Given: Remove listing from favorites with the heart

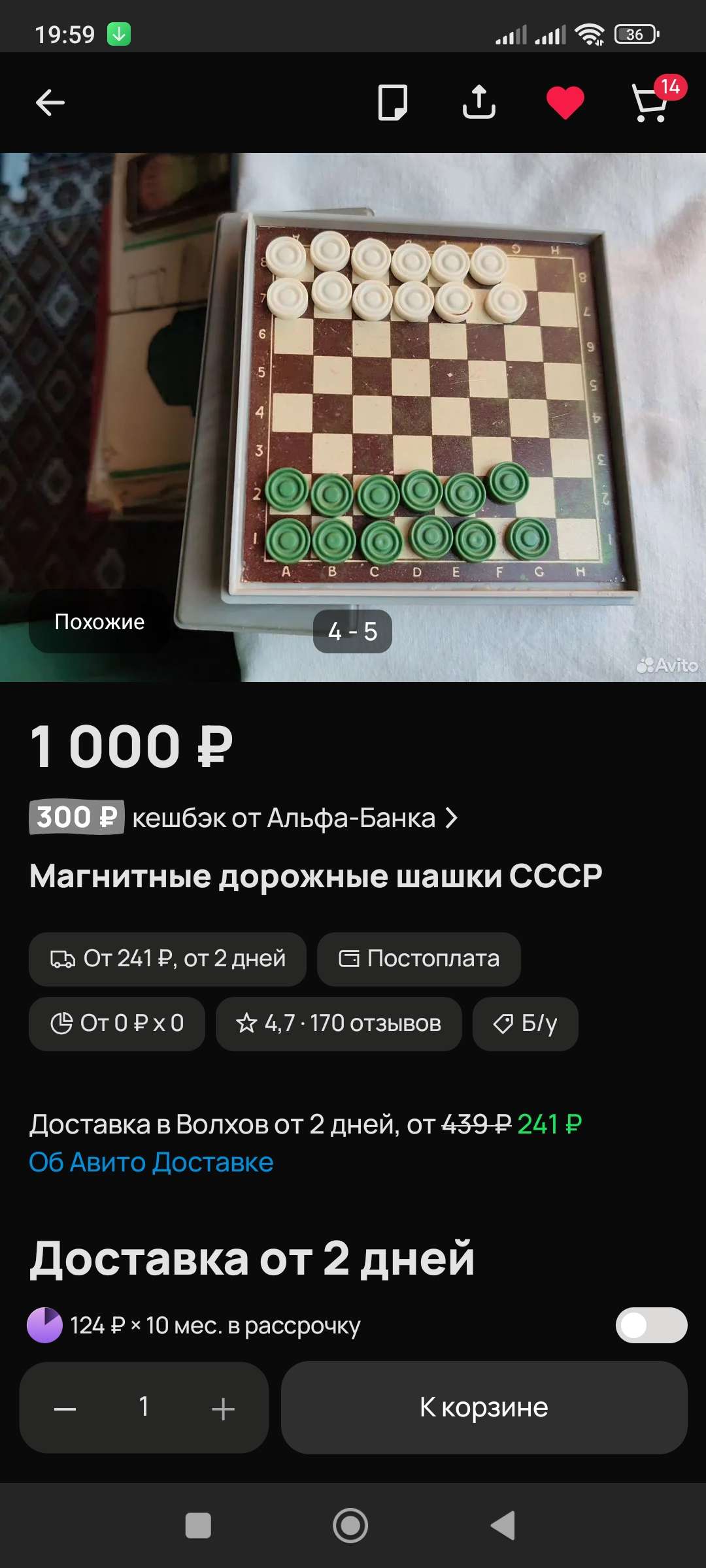Looking at the screenshot, I should coord(565,103).
